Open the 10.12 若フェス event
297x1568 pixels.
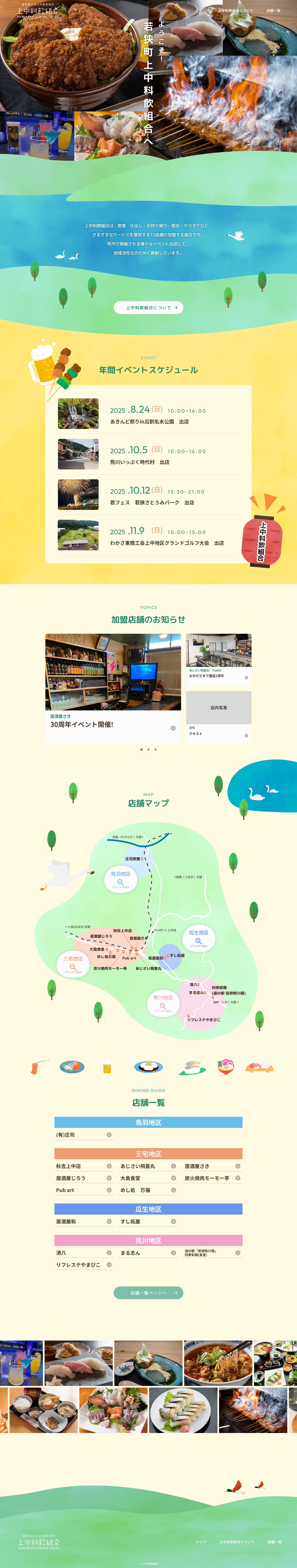coord(148,494)
